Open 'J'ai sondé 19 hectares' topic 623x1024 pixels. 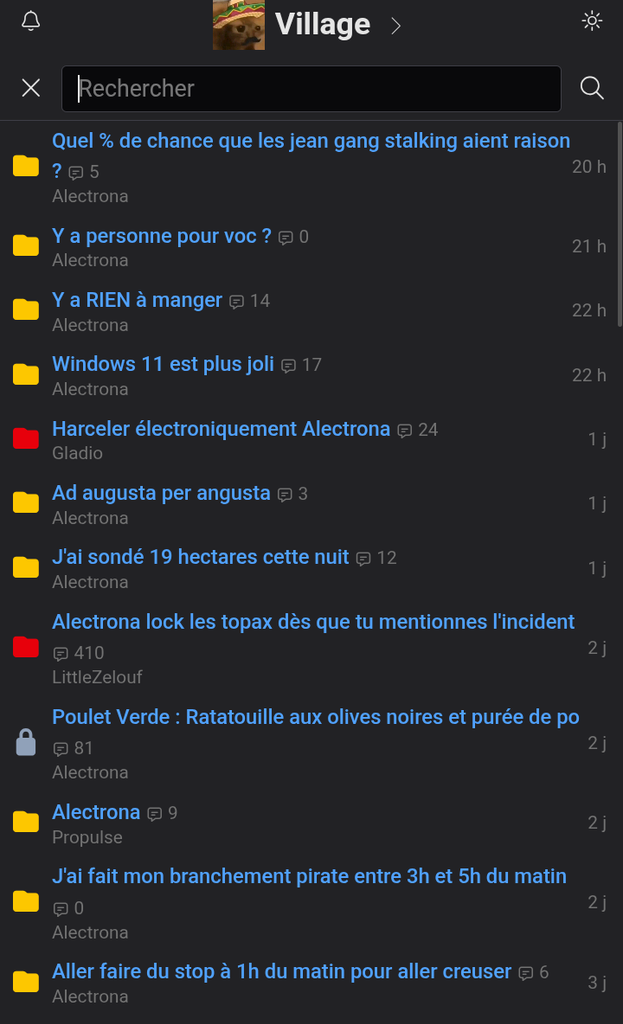tap(200, 556)
